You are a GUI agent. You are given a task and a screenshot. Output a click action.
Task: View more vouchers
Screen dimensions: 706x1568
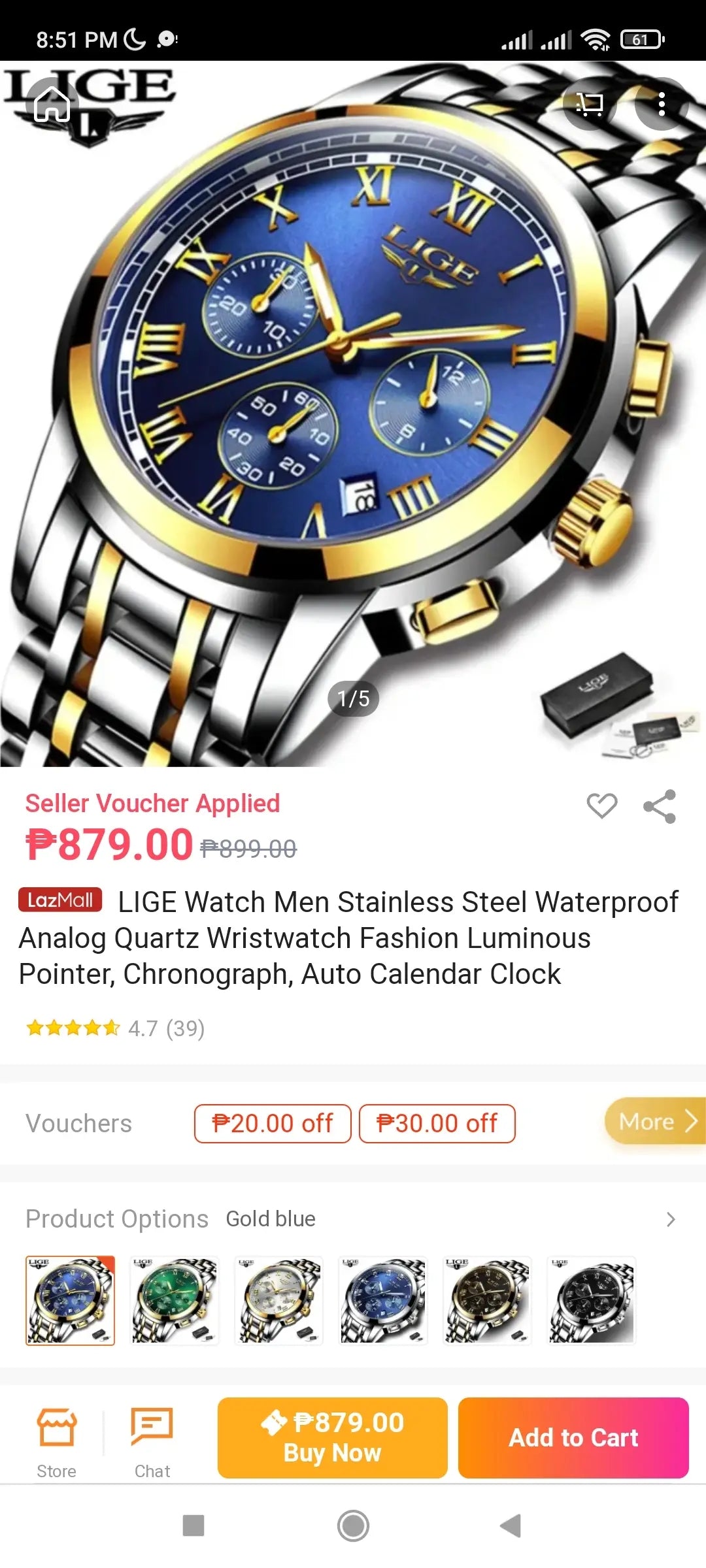pyautogui.click(x=654, y=1121)
